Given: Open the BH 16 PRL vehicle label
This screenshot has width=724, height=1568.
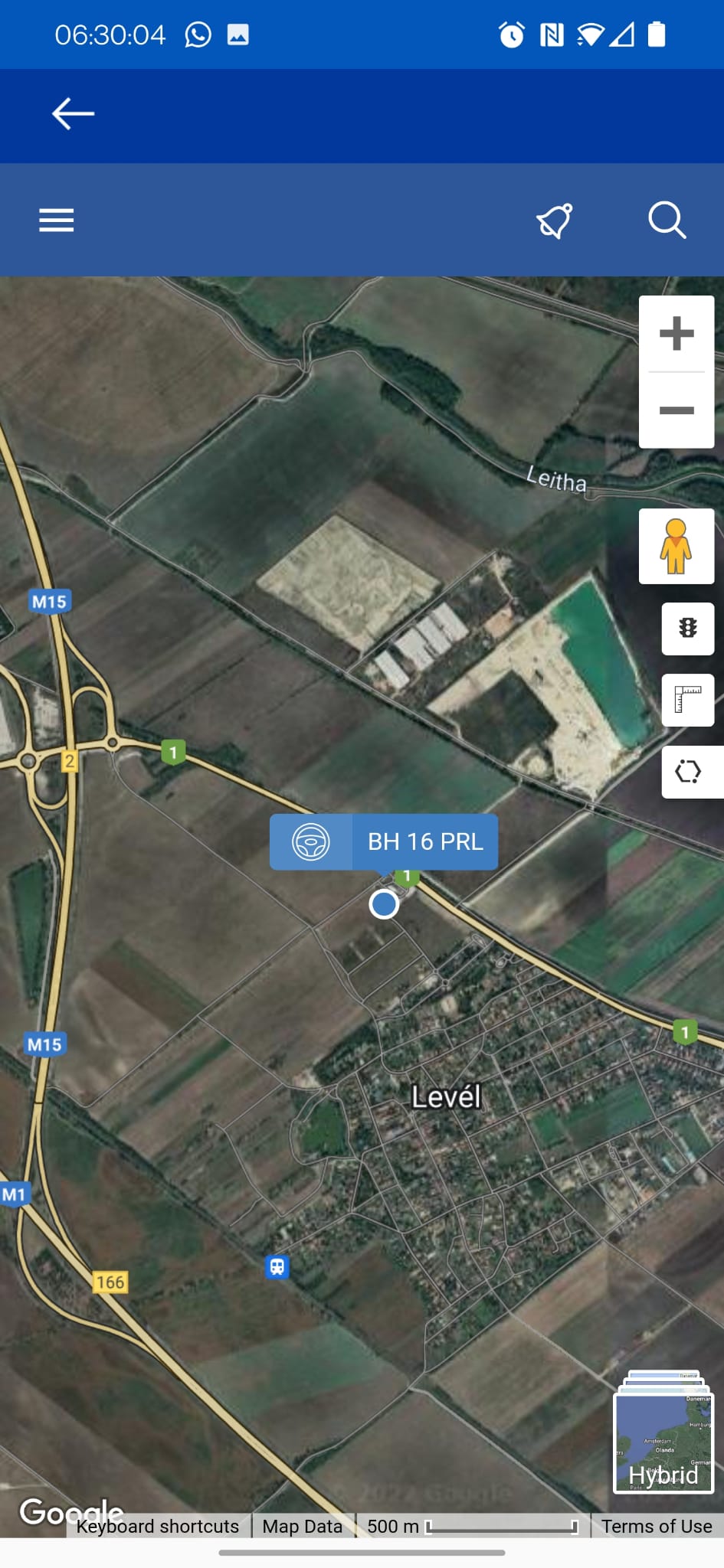Looking at the screenshot, I should (x=384, y=841).
